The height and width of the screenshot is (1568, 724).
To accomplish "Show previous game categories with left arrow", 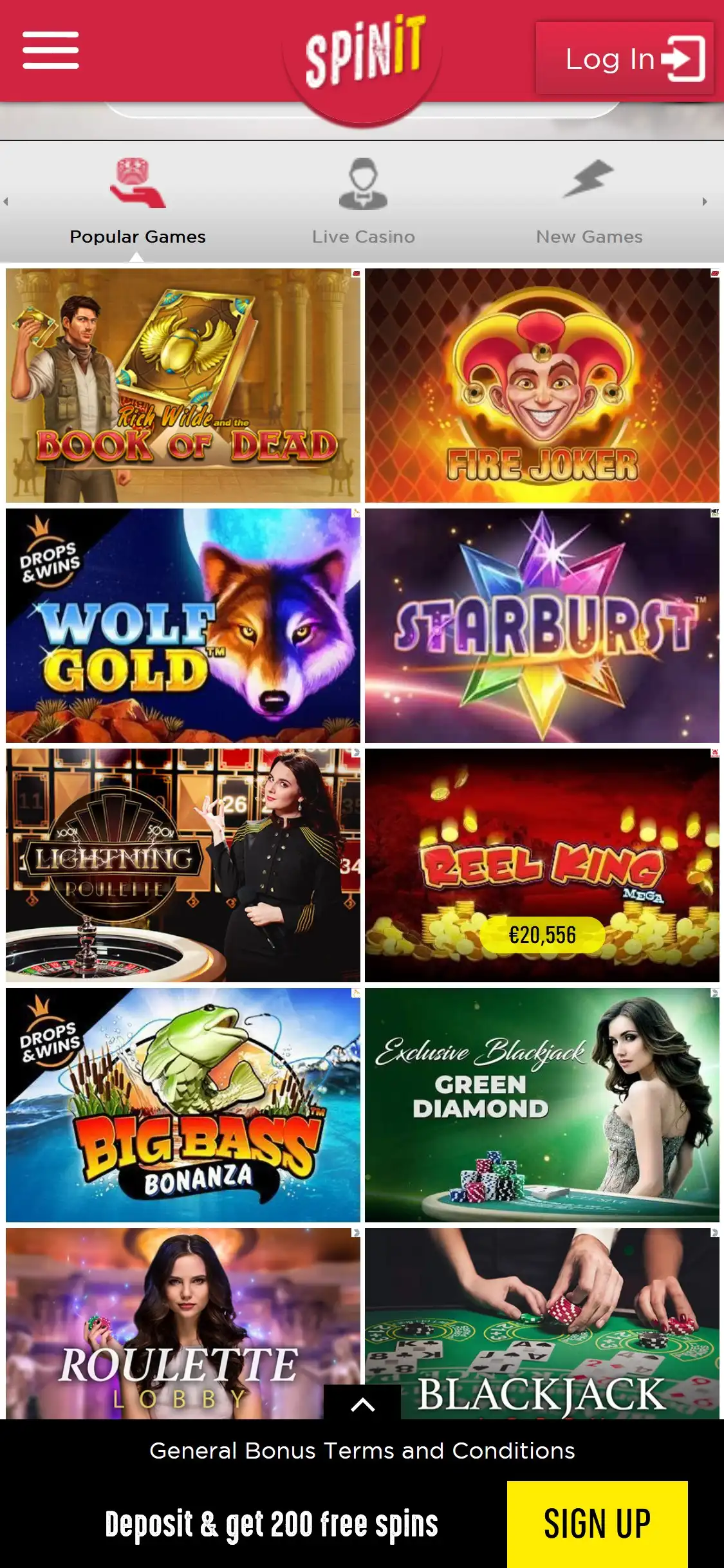I will click(6, 201).
